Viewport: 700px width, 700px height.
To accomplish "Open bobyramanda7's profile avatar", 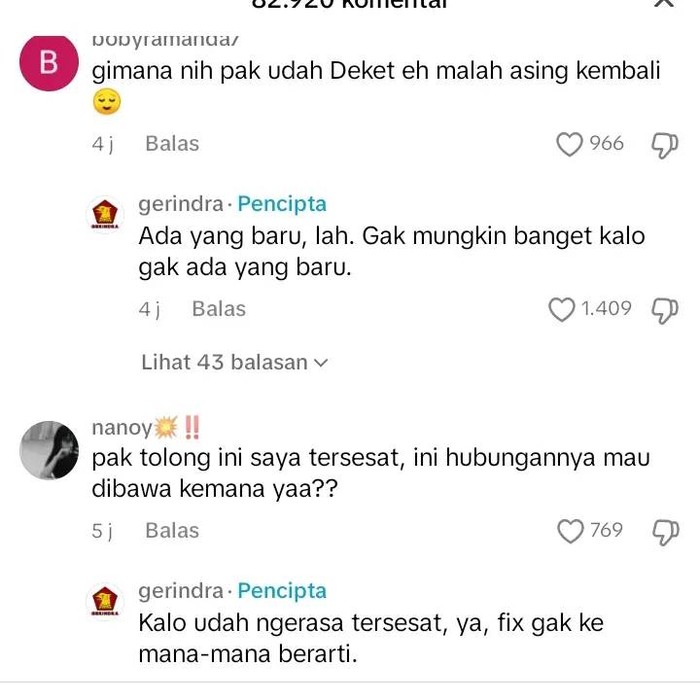I will (49, 64).
